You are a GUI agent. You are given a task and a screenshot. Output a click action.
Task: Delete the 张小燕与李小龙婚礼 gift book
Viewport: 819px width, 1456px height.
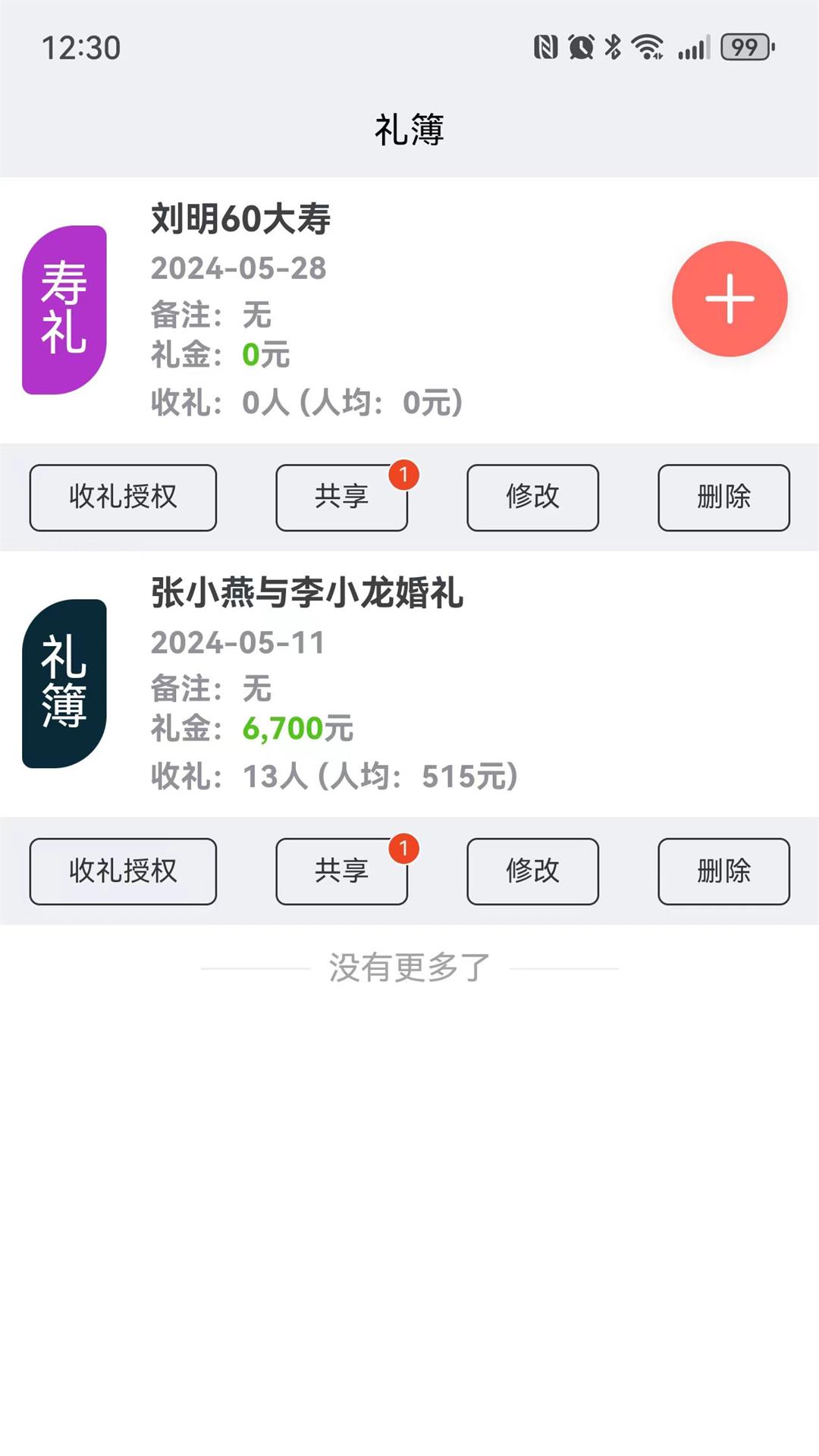click(x=724, y=871)
